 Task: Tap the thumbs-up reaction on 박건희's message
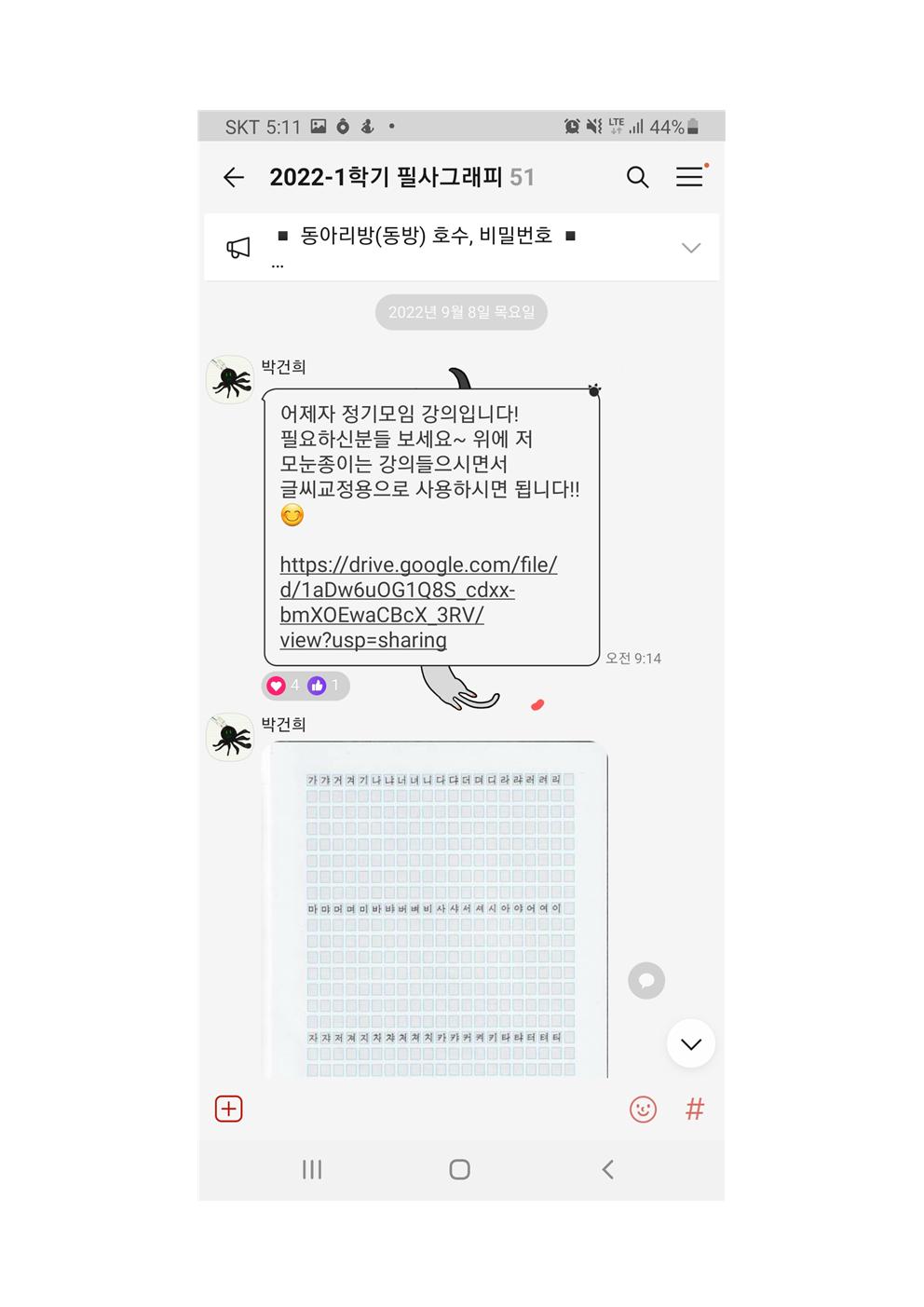[x=318, y=686]
